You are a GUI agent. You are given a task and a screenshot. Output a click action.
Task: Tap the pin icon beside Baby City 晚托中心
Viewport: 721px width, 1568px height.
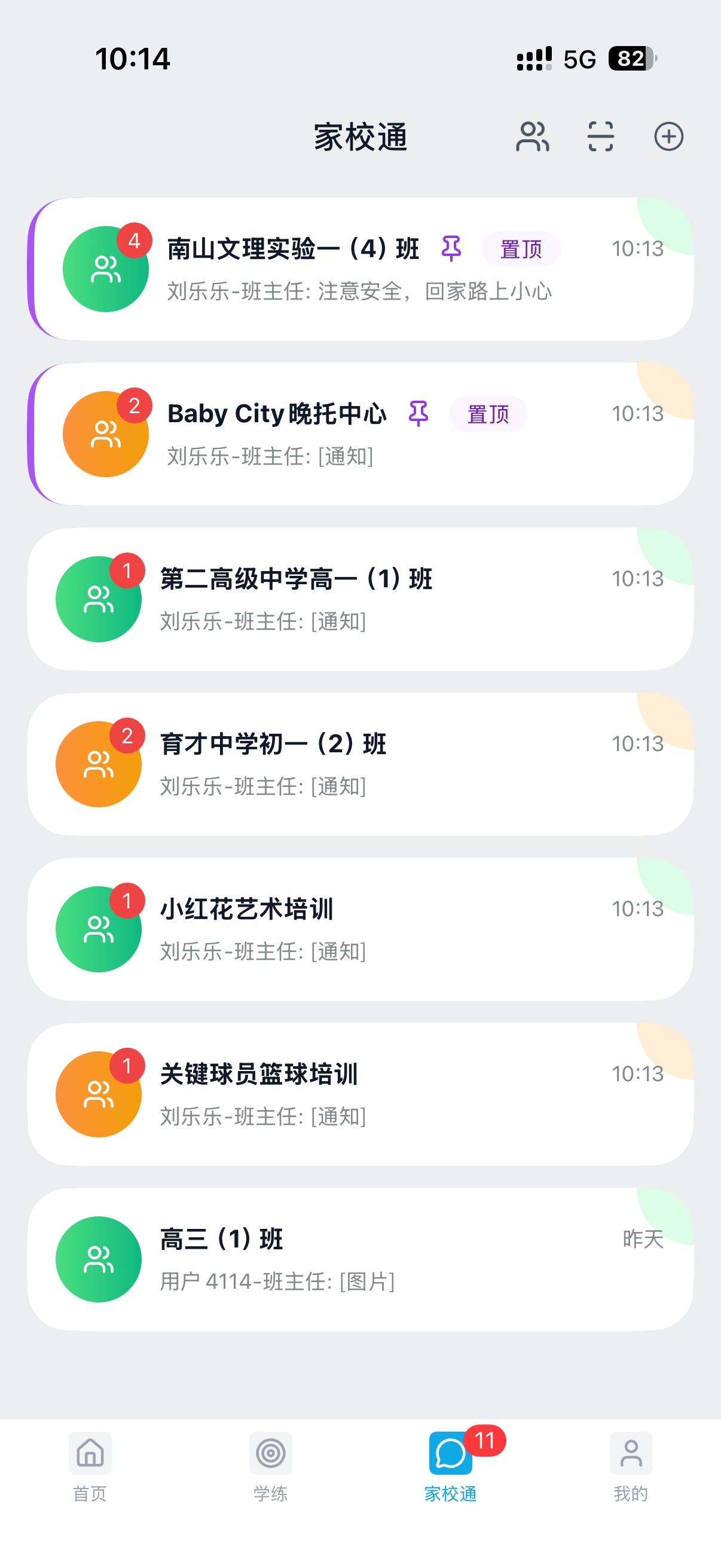418,414
